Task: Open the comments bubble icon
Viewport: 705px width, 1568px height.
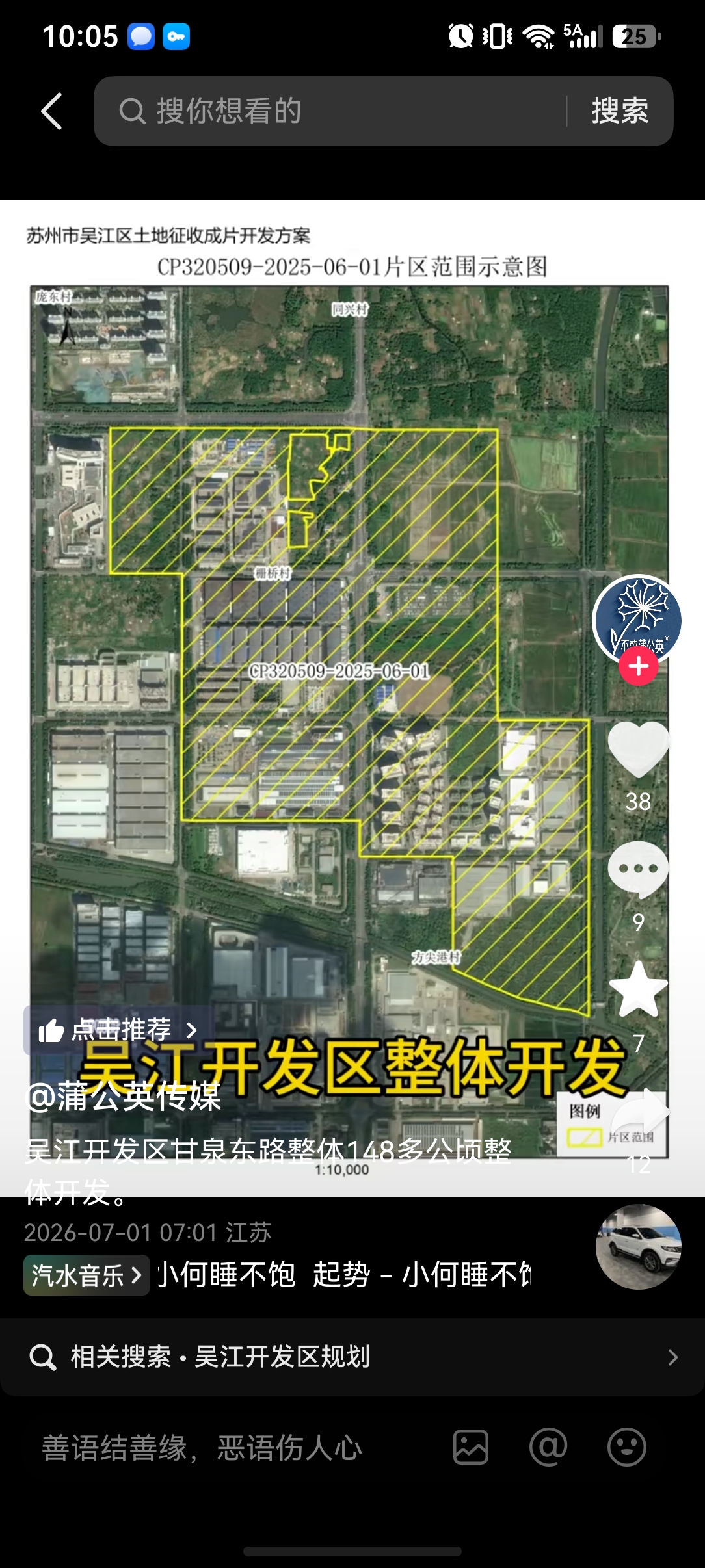Action: click(638, 869)
